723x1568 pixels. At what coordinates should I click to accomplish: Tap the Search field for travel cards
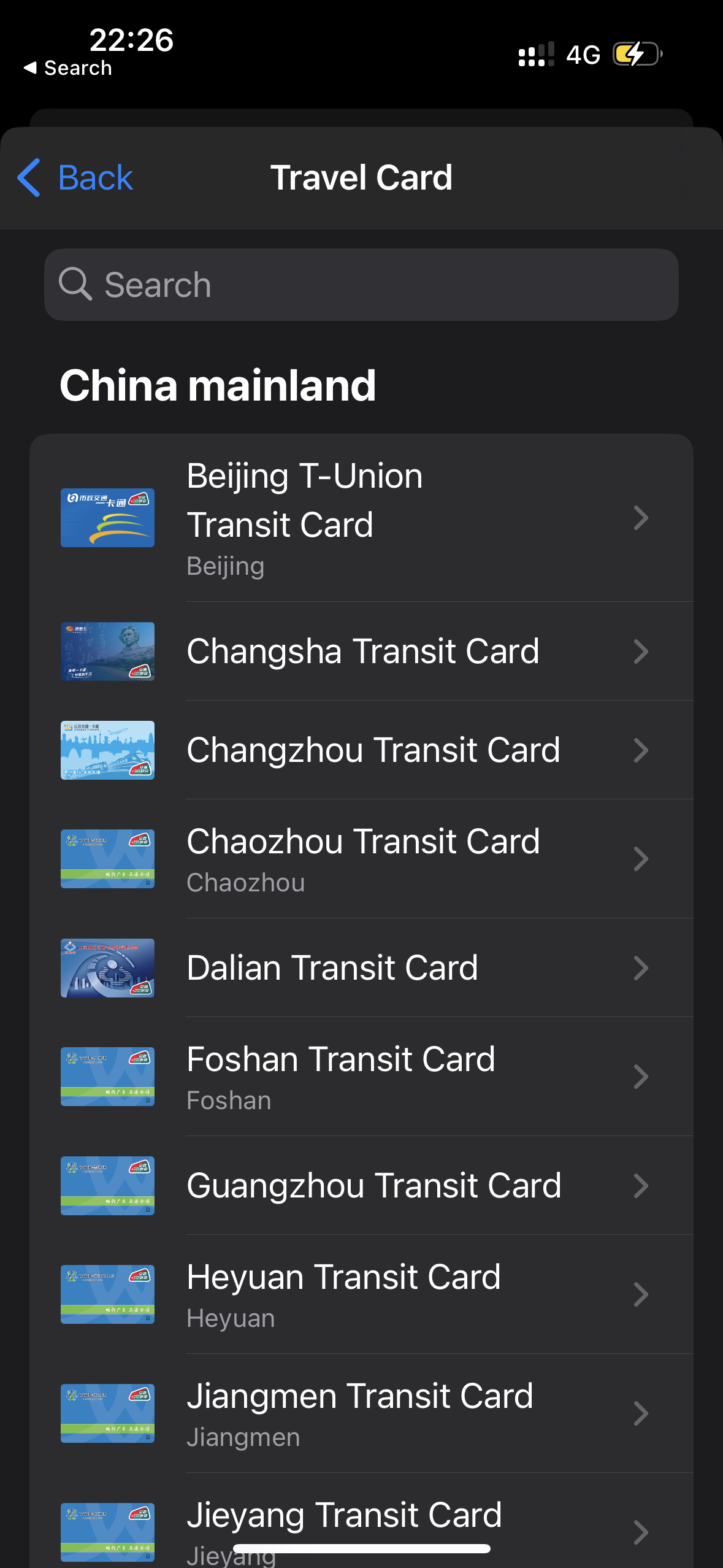point(361,285)
